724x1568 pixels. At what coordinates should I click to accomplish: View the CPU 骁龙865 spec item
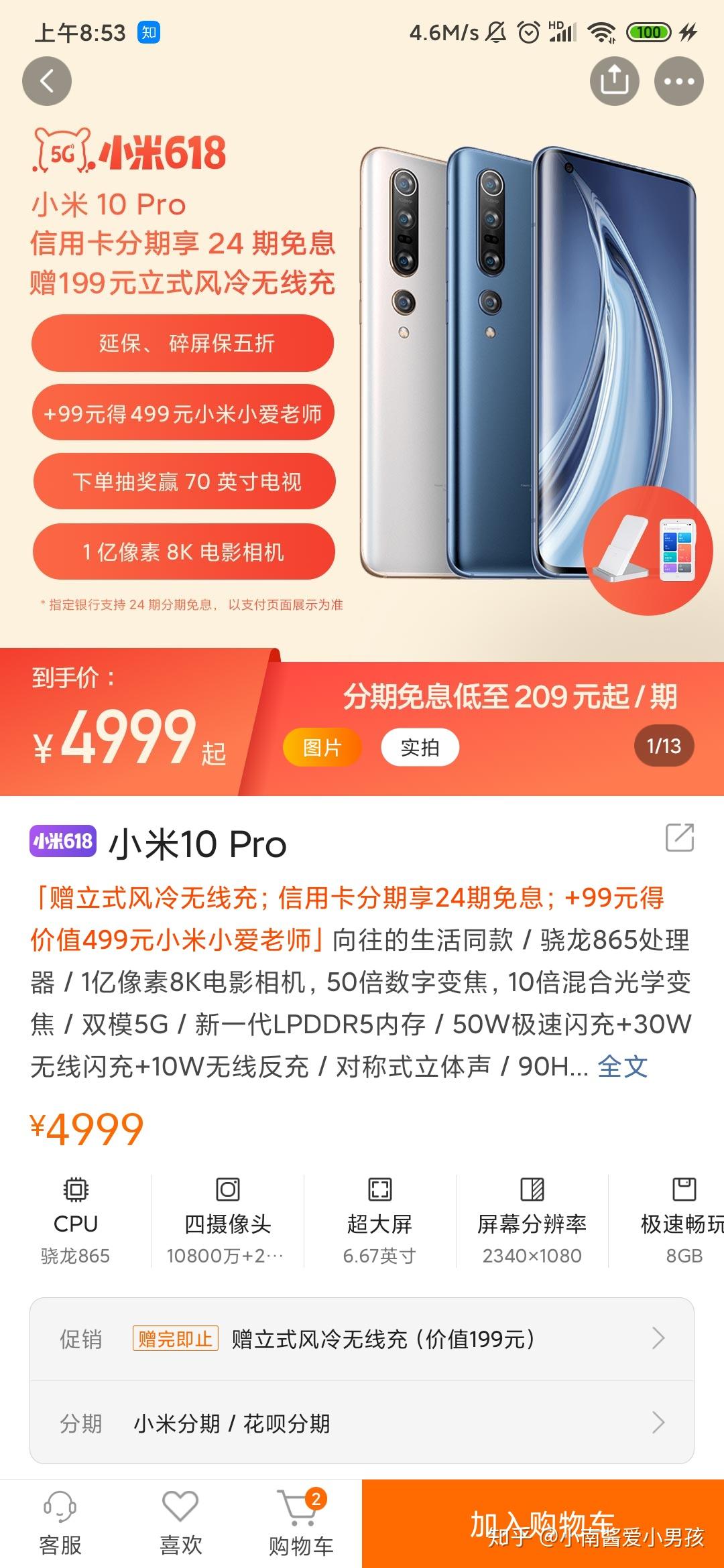pyautogui.click(x=76, y=1220)
